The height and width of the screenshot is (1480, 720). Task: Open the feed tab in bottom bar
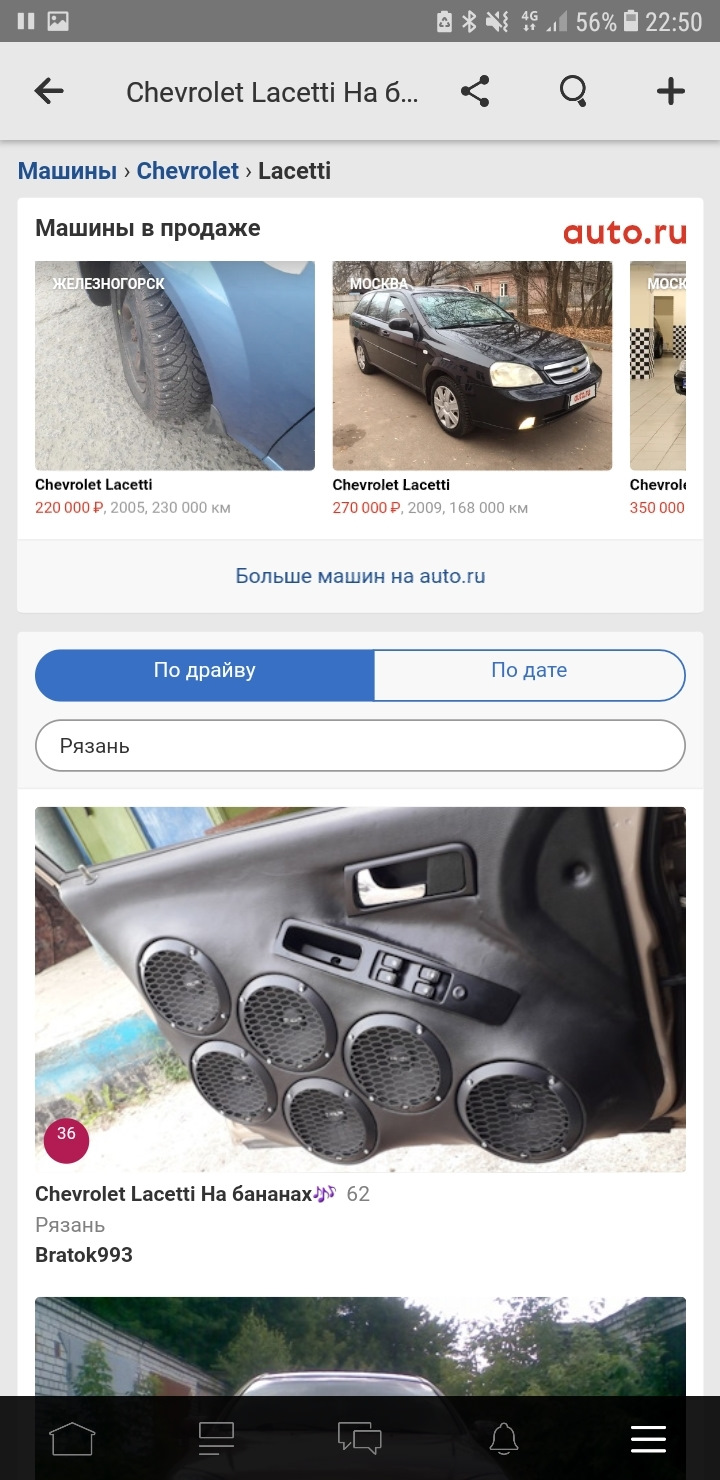(216, 1438)
